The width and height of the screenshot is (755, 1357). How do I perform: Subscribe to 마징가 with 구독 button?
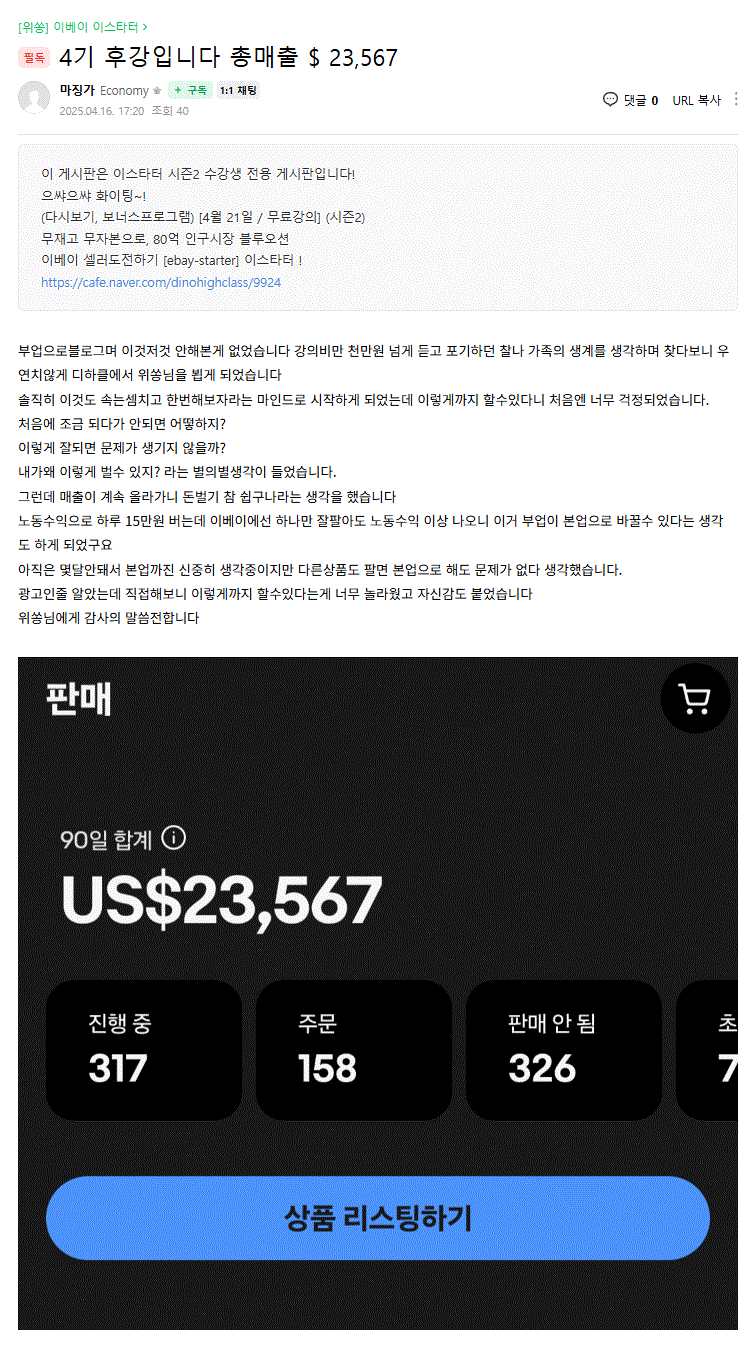pos(190,90)
